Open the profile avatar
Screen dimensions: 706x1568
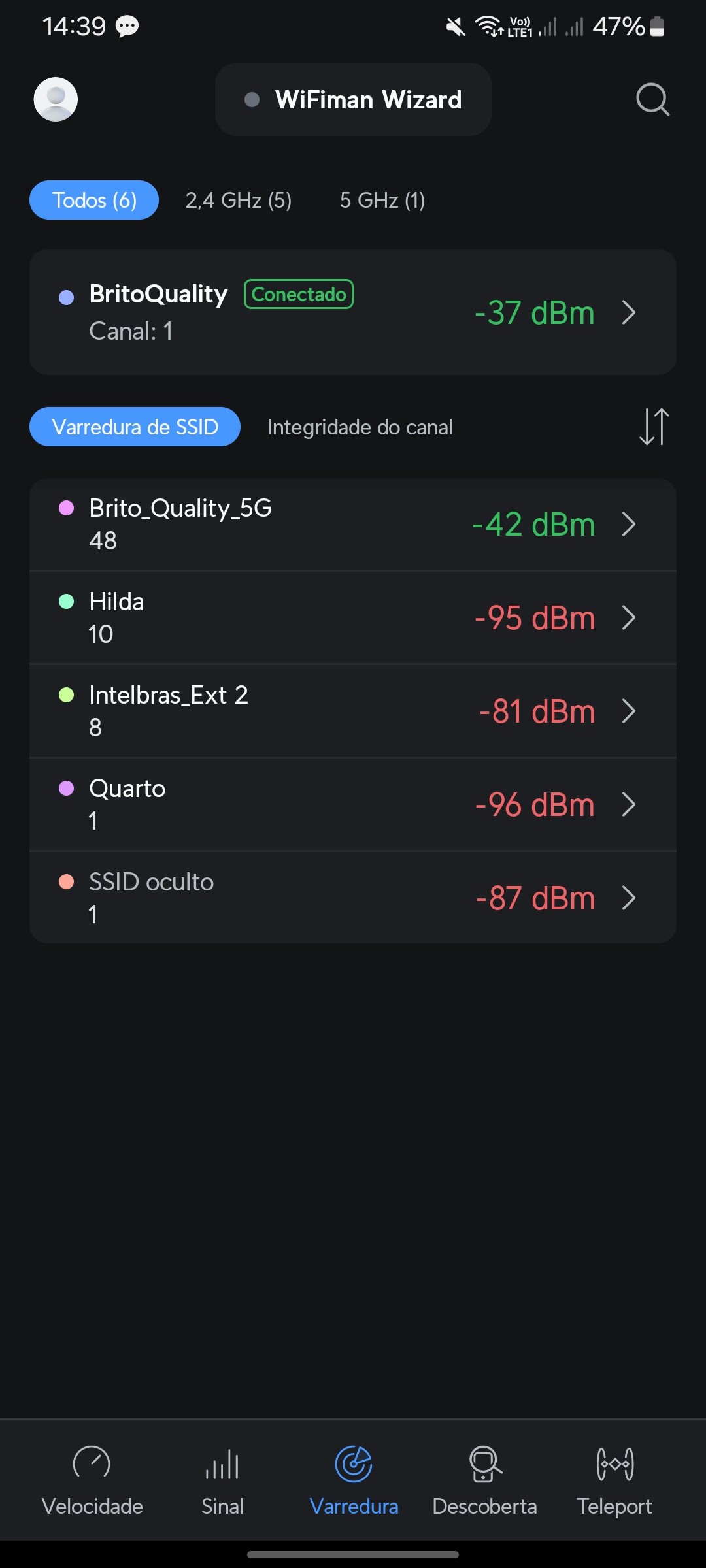(x=56, y=99)
